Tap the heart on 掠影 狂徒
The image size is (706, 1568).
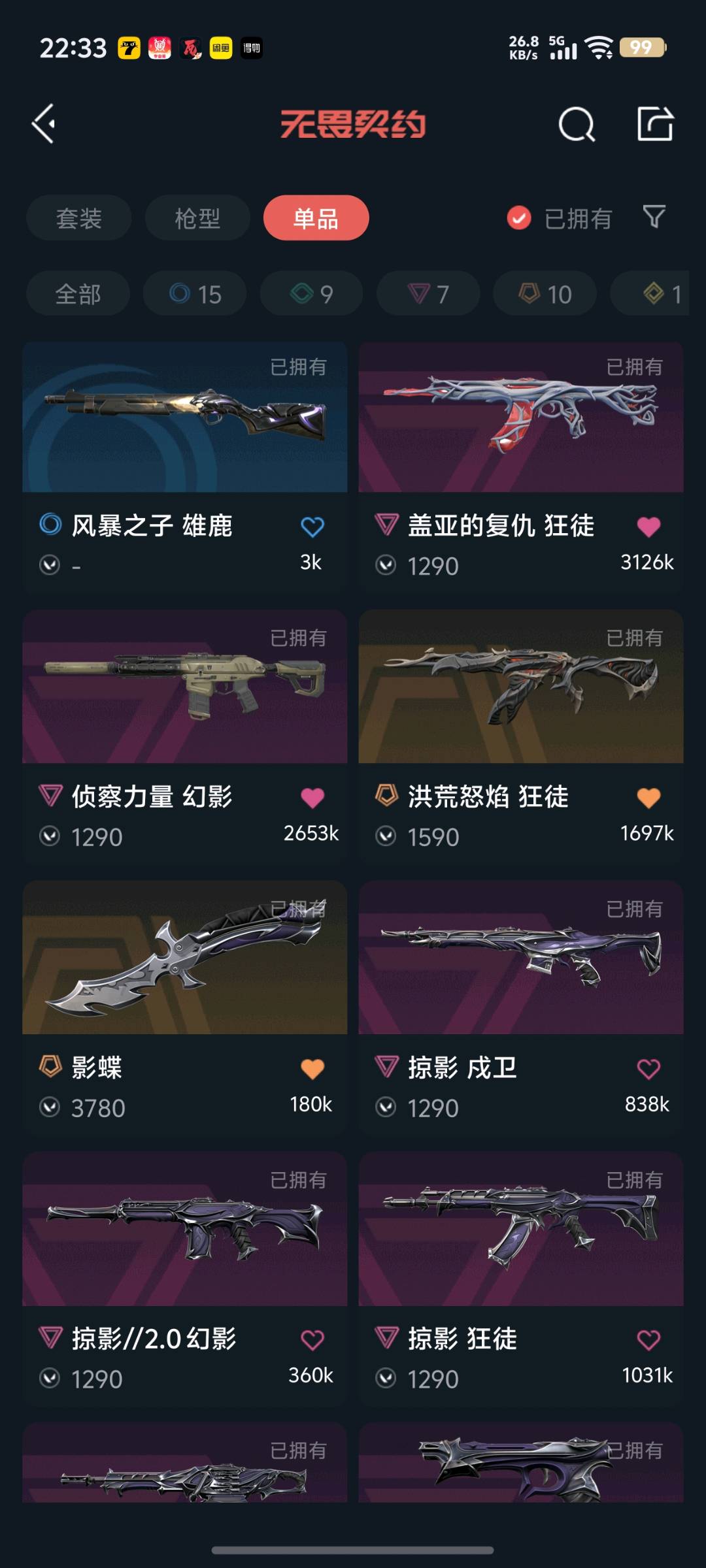click(648, 1340)
